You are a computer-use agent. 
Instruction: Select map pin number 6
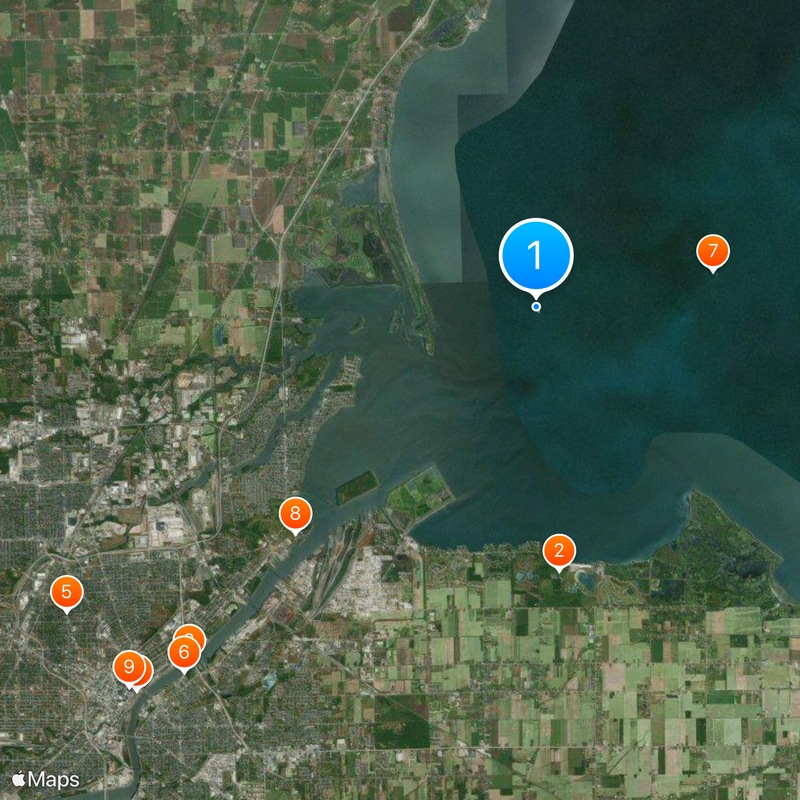183,653
